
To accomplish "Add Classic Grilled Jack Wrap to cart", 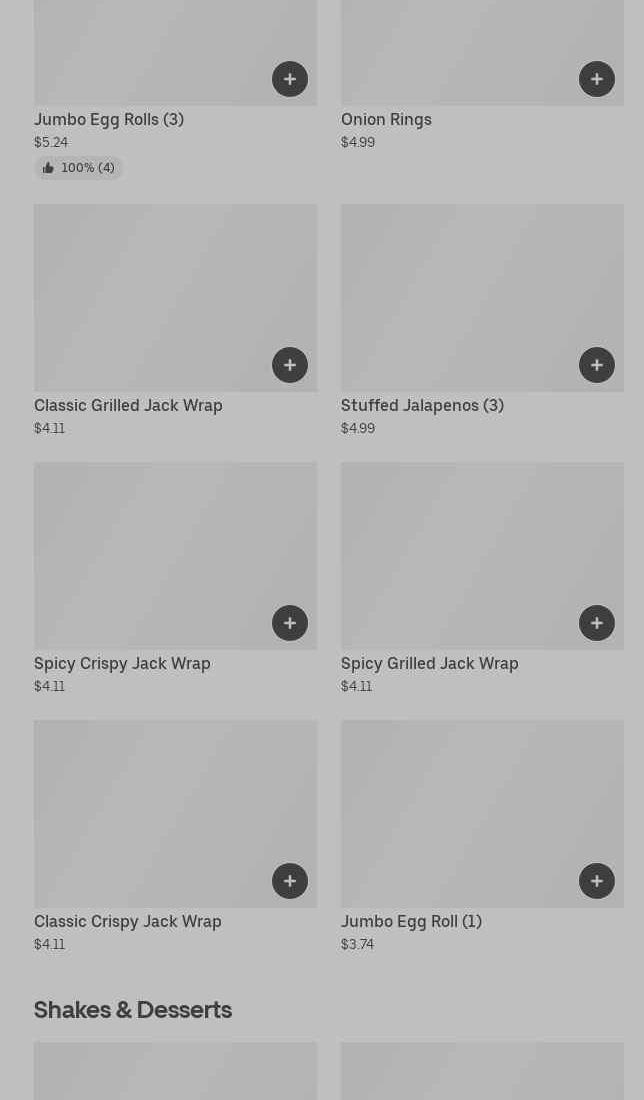I will 290,365.
